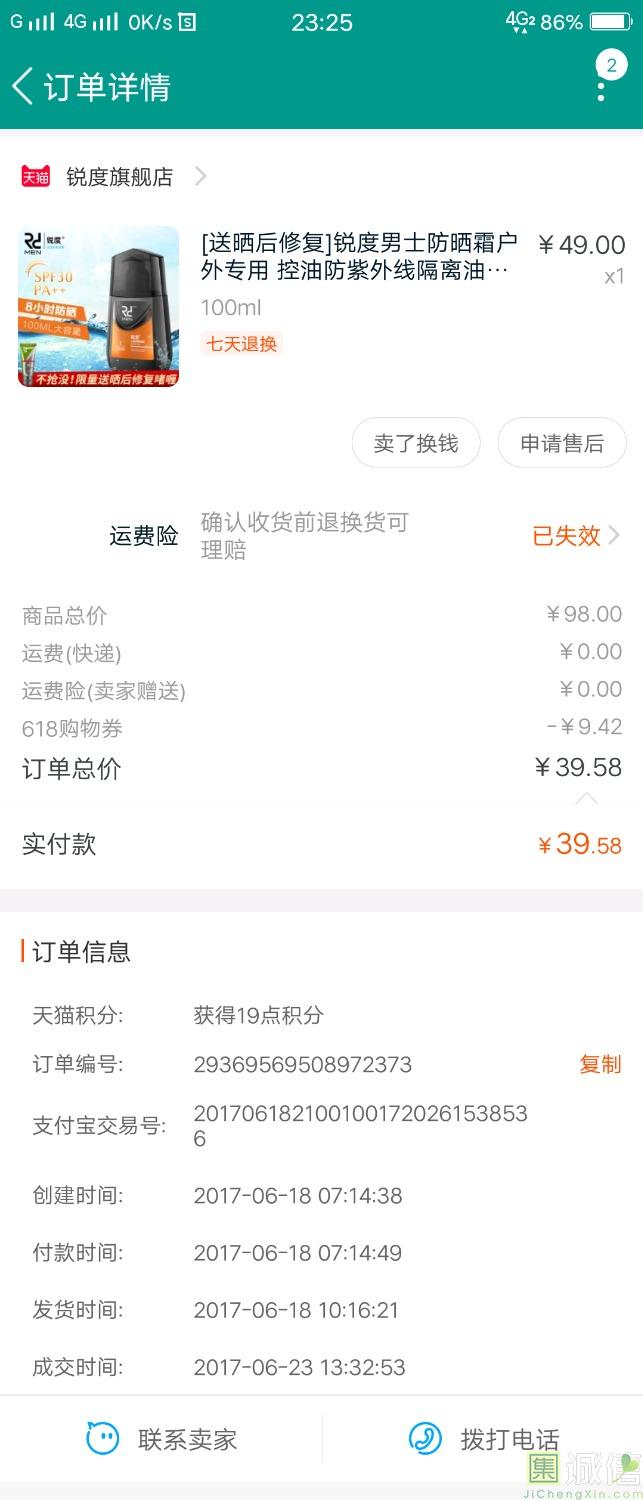Screen dimensions: 643x1500
Task: Tap the 卖了换钱 button
Action: (x=416, y=444)
